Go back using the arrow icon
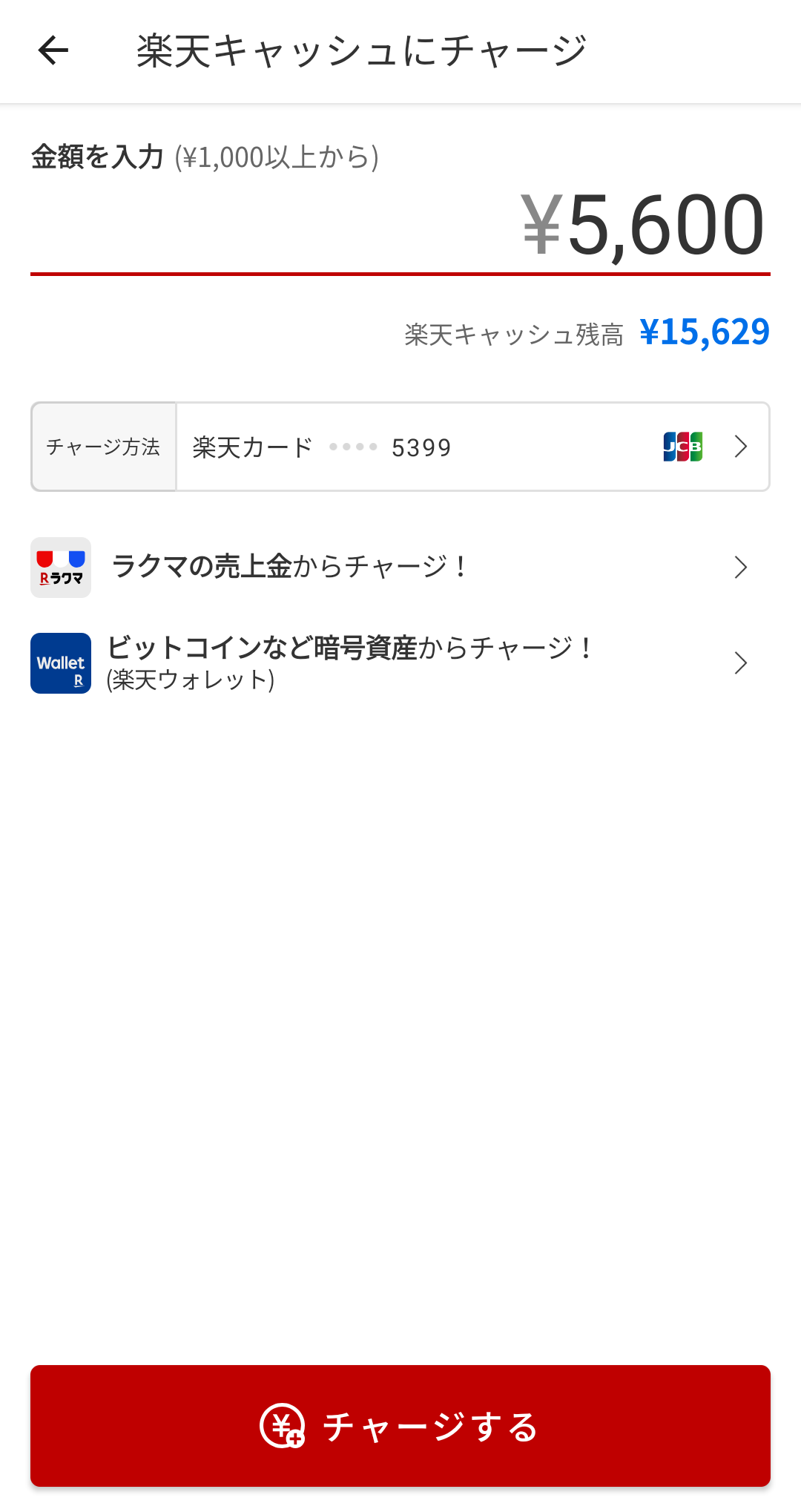801x1512 pixels. click(x=53, y=50)
